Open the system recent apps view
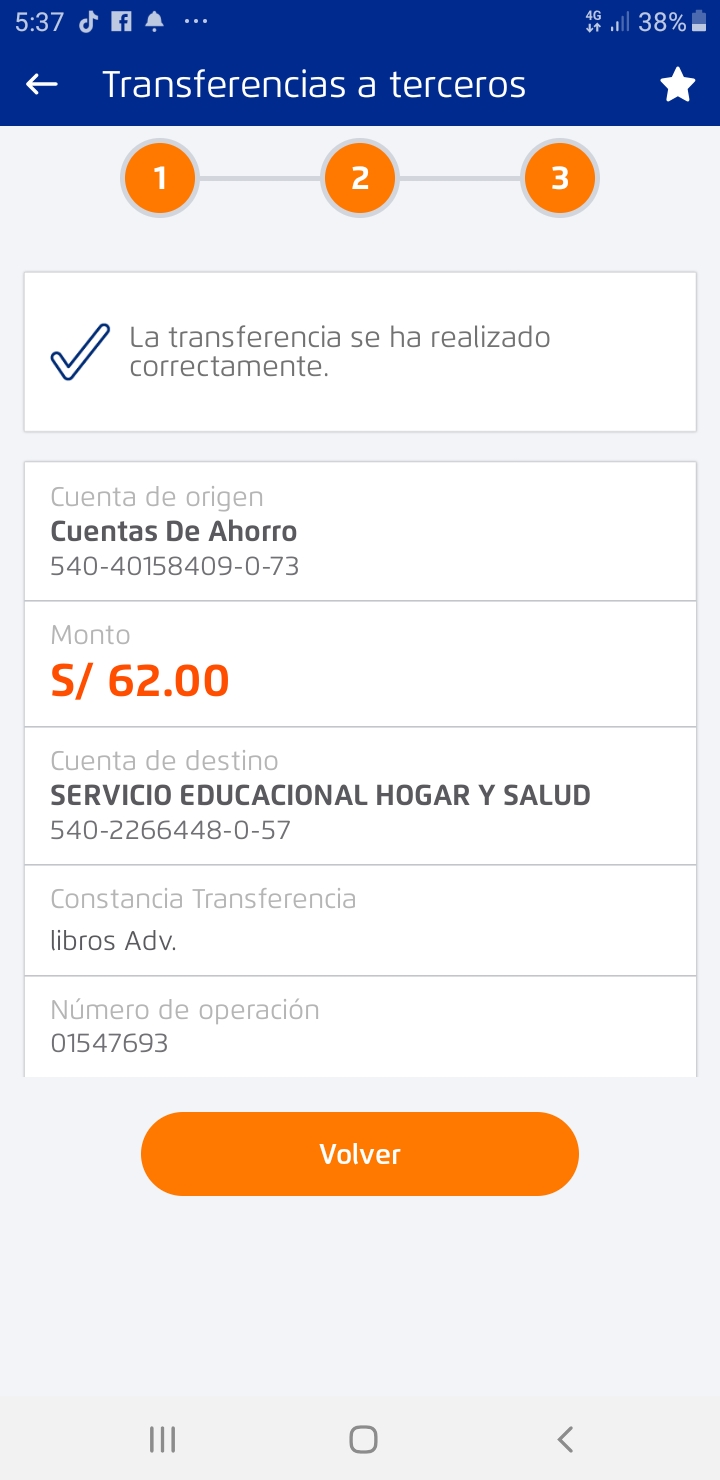Image resolution: width=720 pixels, height=1480 pixels. [x=162, y=1439]
